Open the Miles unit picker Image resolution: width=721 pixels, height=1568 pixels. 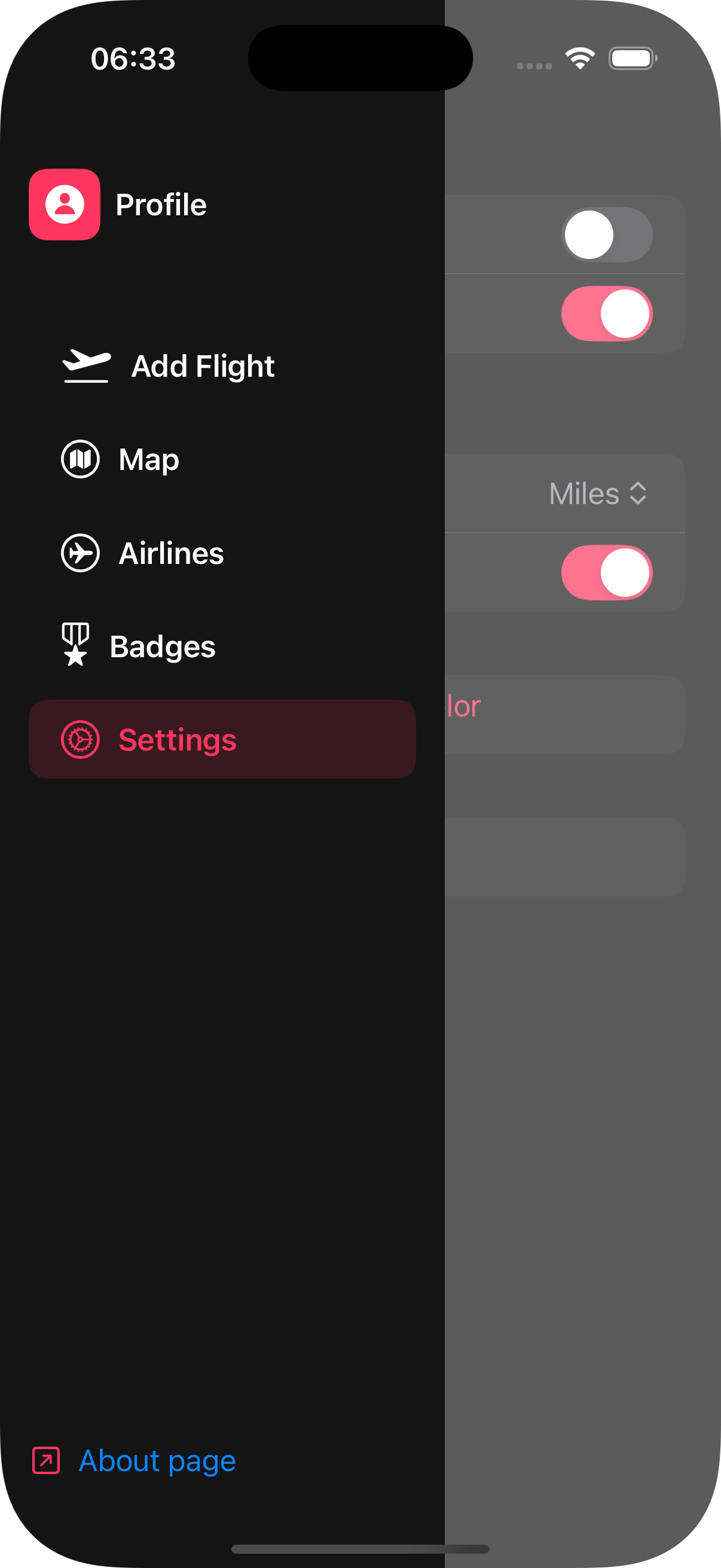point(597,493)
